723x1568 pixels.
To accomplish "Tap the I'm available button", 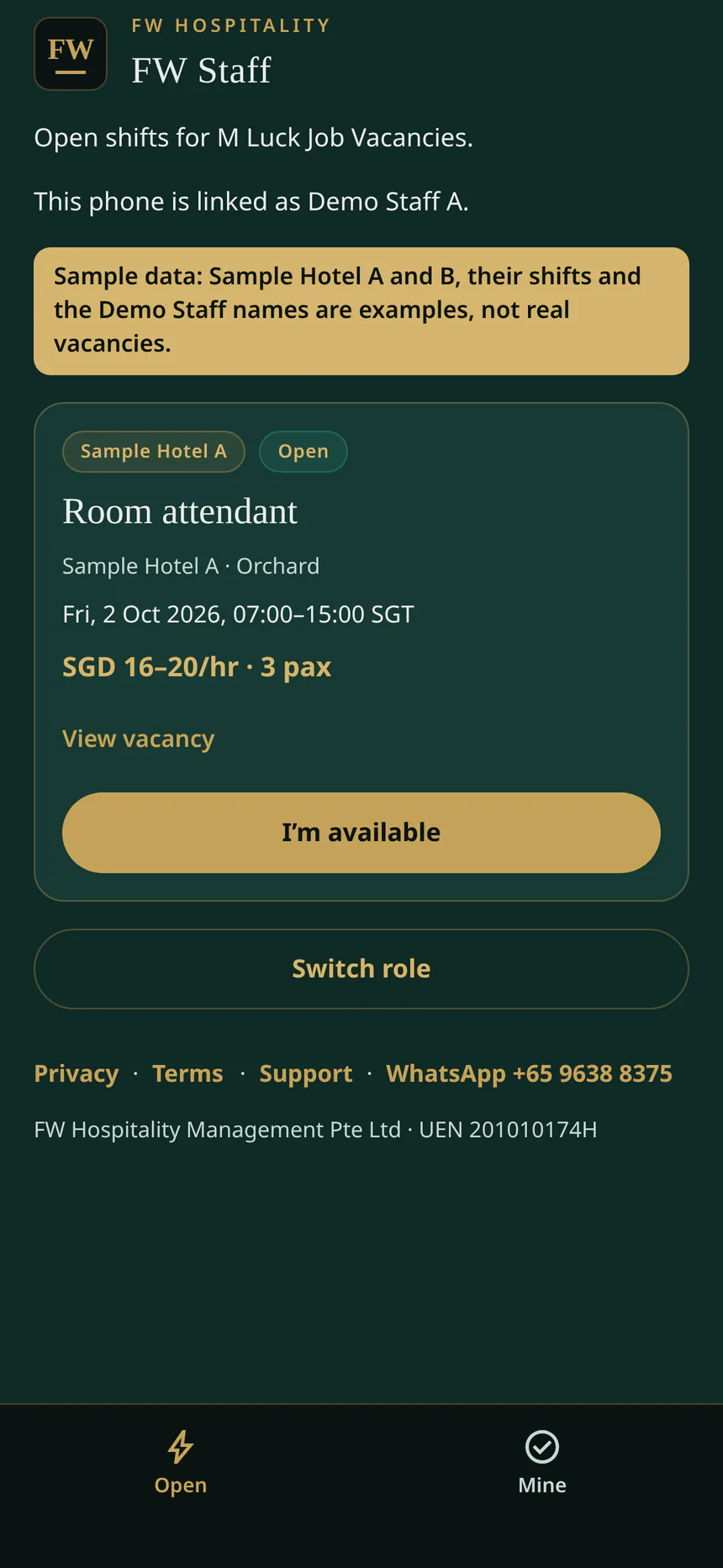I will click(x=361, y=833).
